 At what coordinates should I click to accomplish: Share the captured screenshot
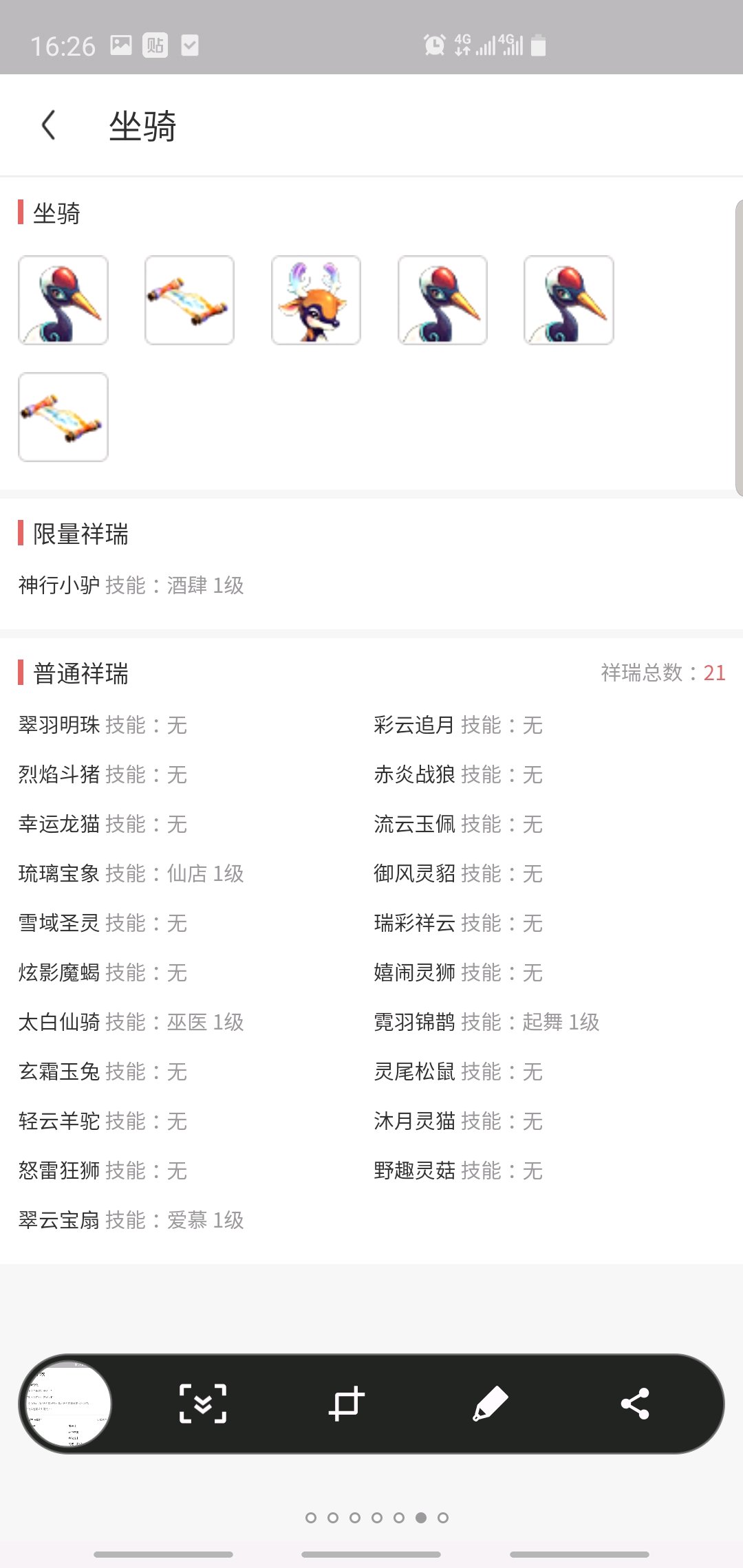pyautogui.click(x=635, y=1404)
